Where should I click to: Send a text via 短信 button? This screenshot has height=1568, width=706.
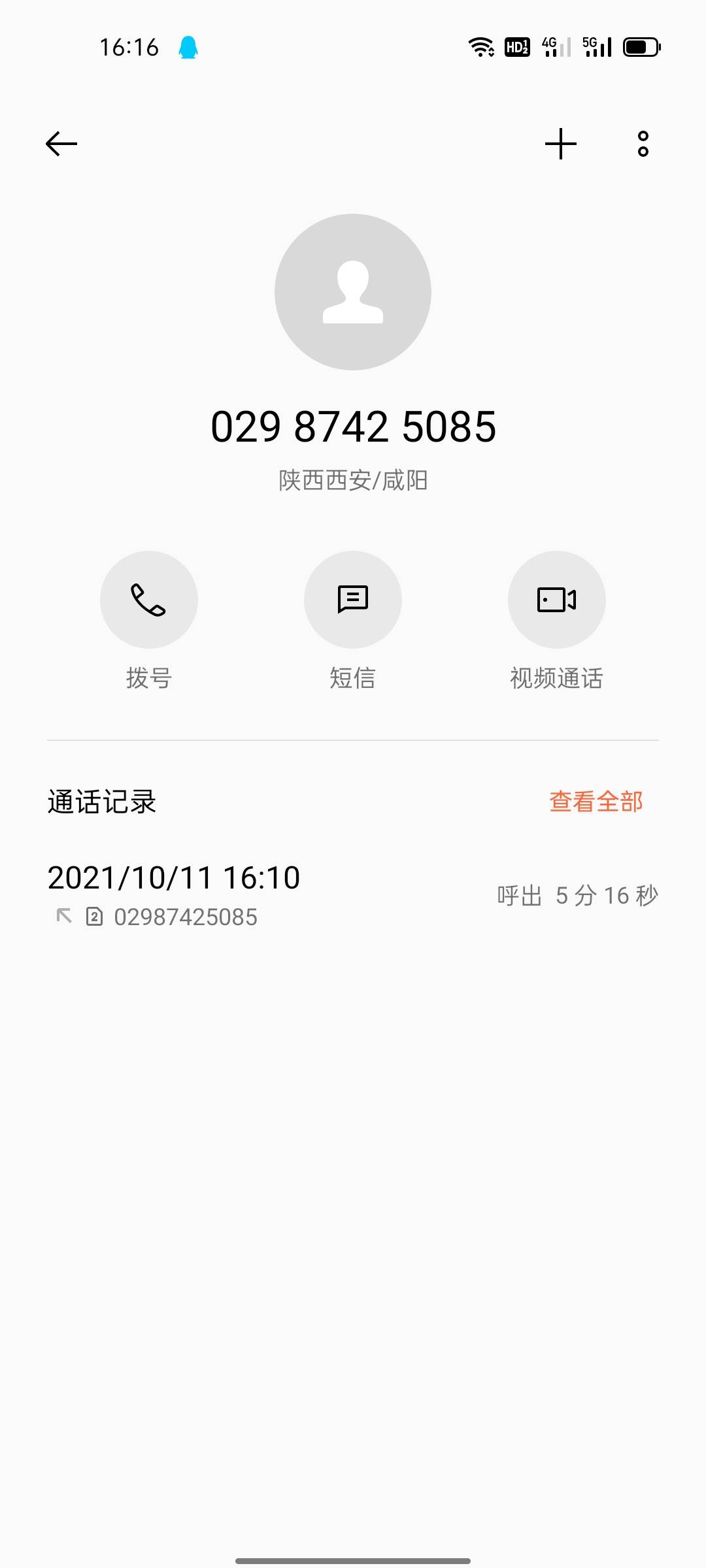pyautogui.click(x=353, y=600)
